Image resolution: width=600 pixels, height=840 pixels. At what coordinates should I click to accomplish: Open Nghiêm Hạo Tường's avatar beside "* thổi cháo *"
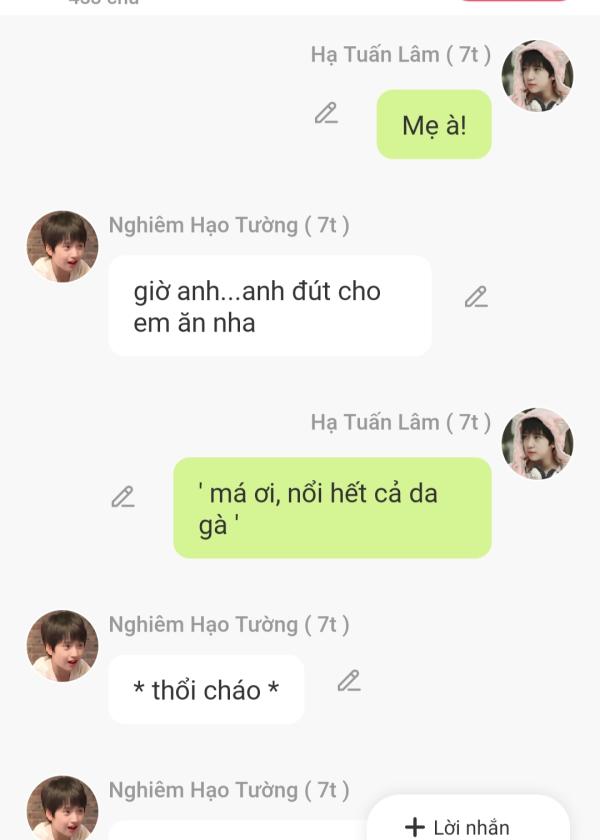coord(62,646)
